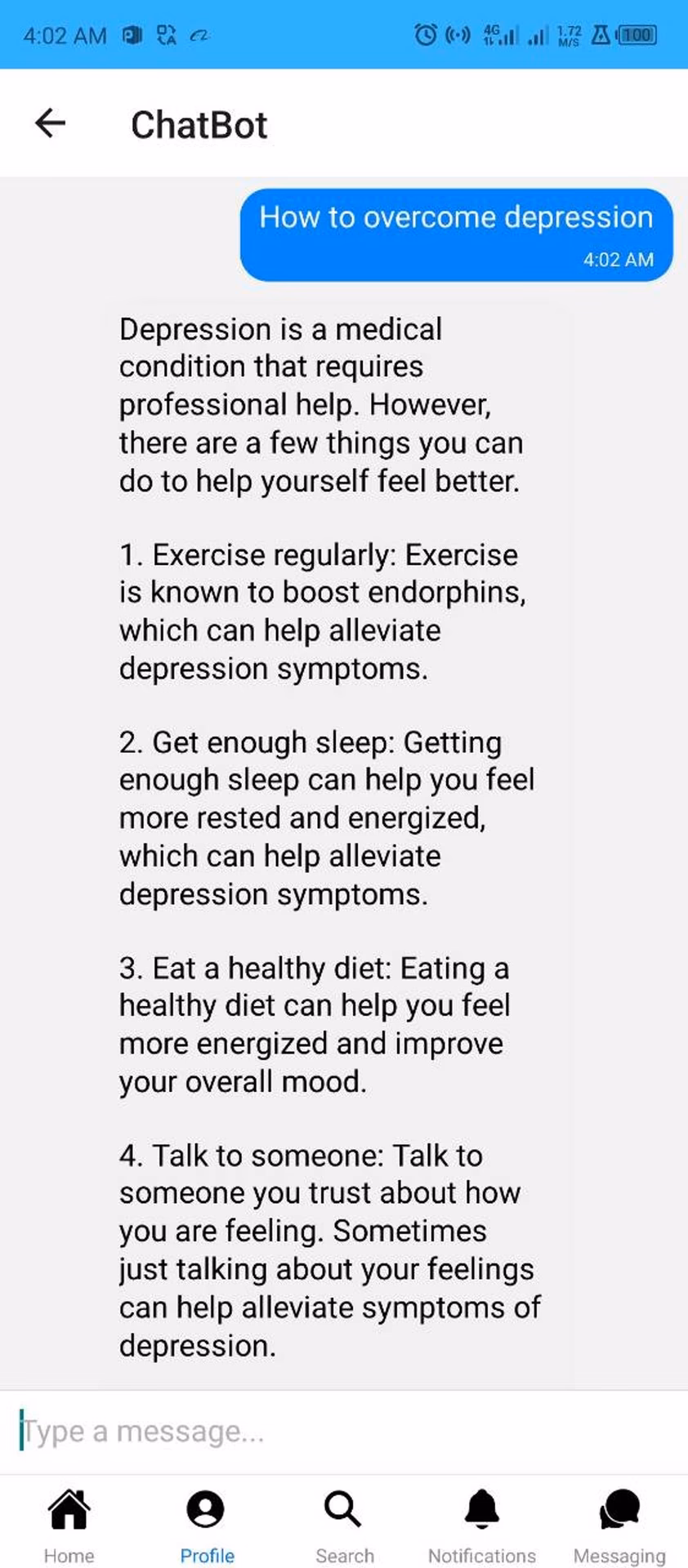Screen dimensions: 688x1568
Task: Open the Notifications bell icon
Action: click(x=481, y=1509)
